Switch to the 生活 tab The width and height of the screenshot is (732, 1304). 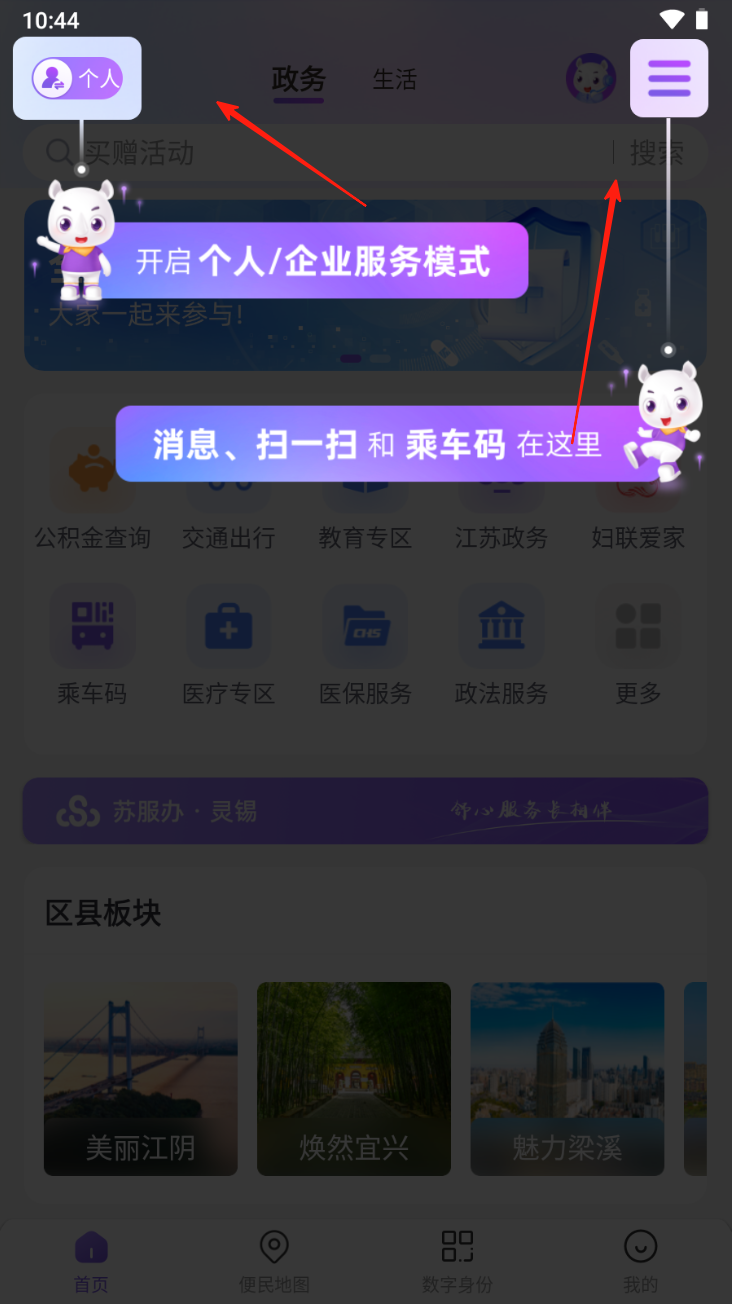(x=394, y=80)
